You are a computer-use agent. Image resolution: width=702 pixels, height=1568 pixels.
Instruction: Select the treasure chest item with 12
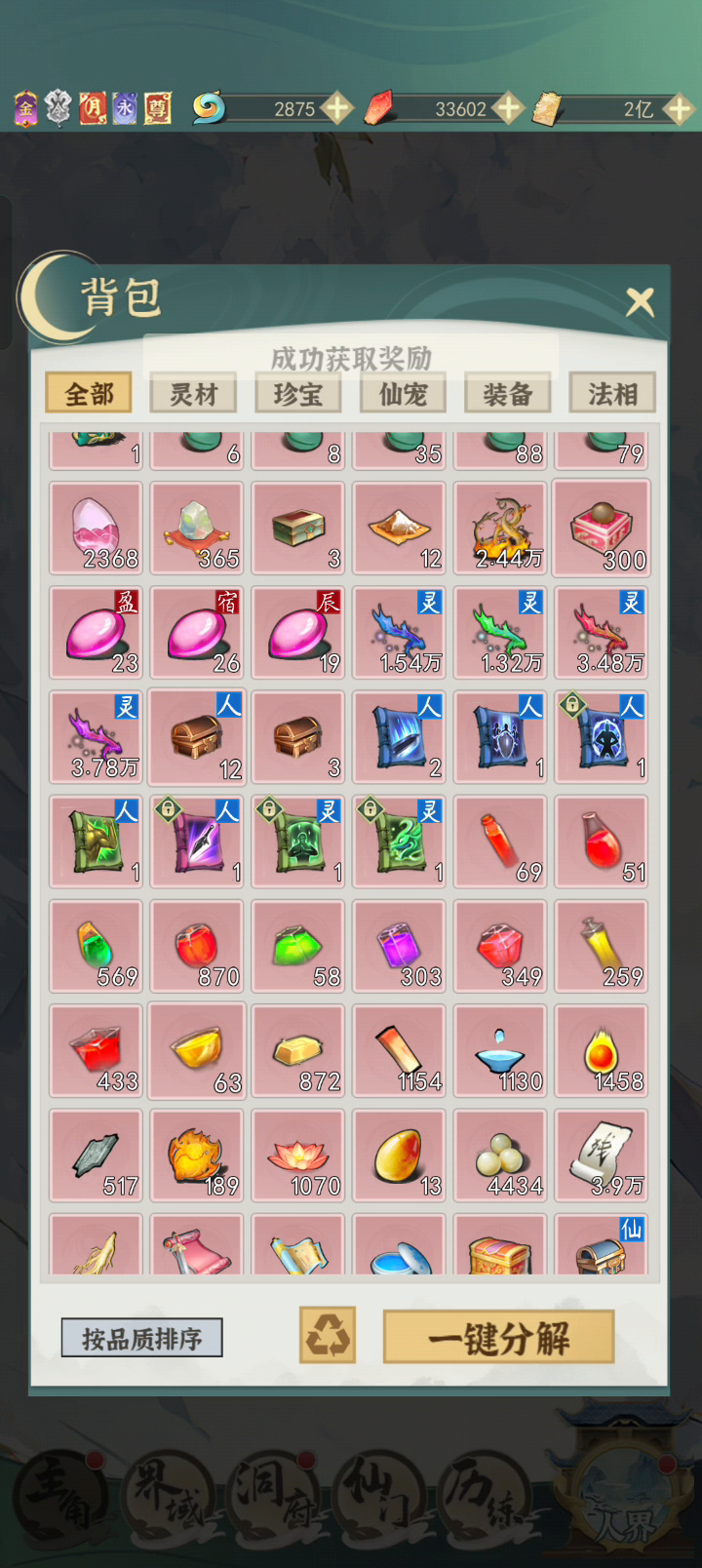pos(197,737)
